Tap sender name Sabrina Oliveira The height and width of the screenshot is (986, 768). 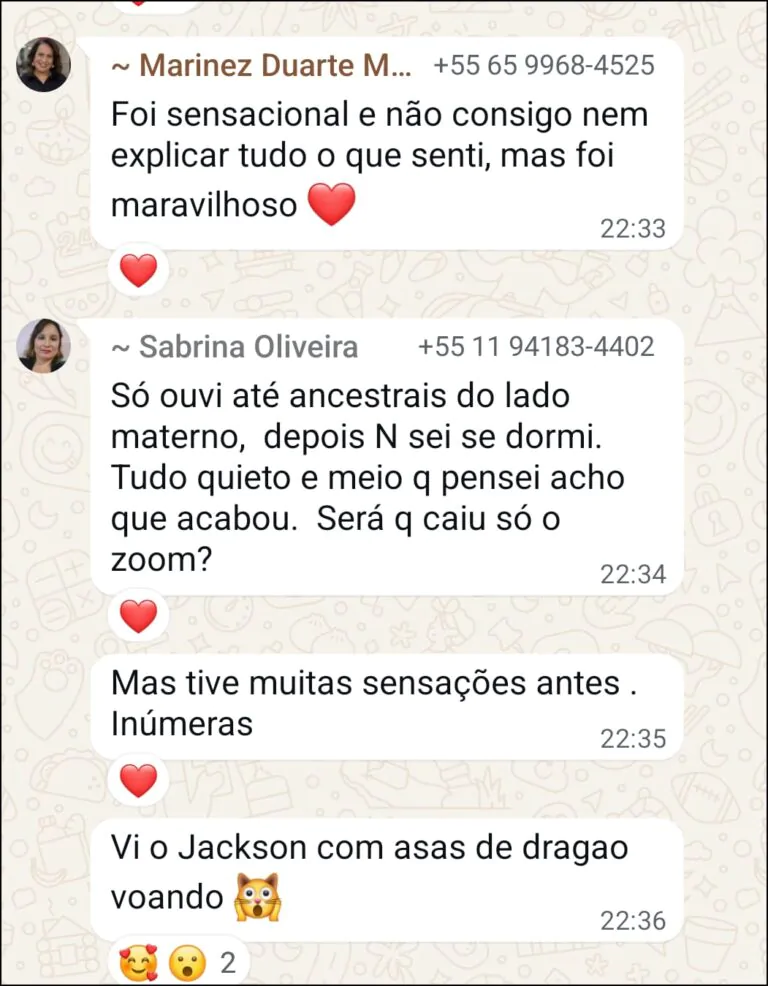pos(234,347)
